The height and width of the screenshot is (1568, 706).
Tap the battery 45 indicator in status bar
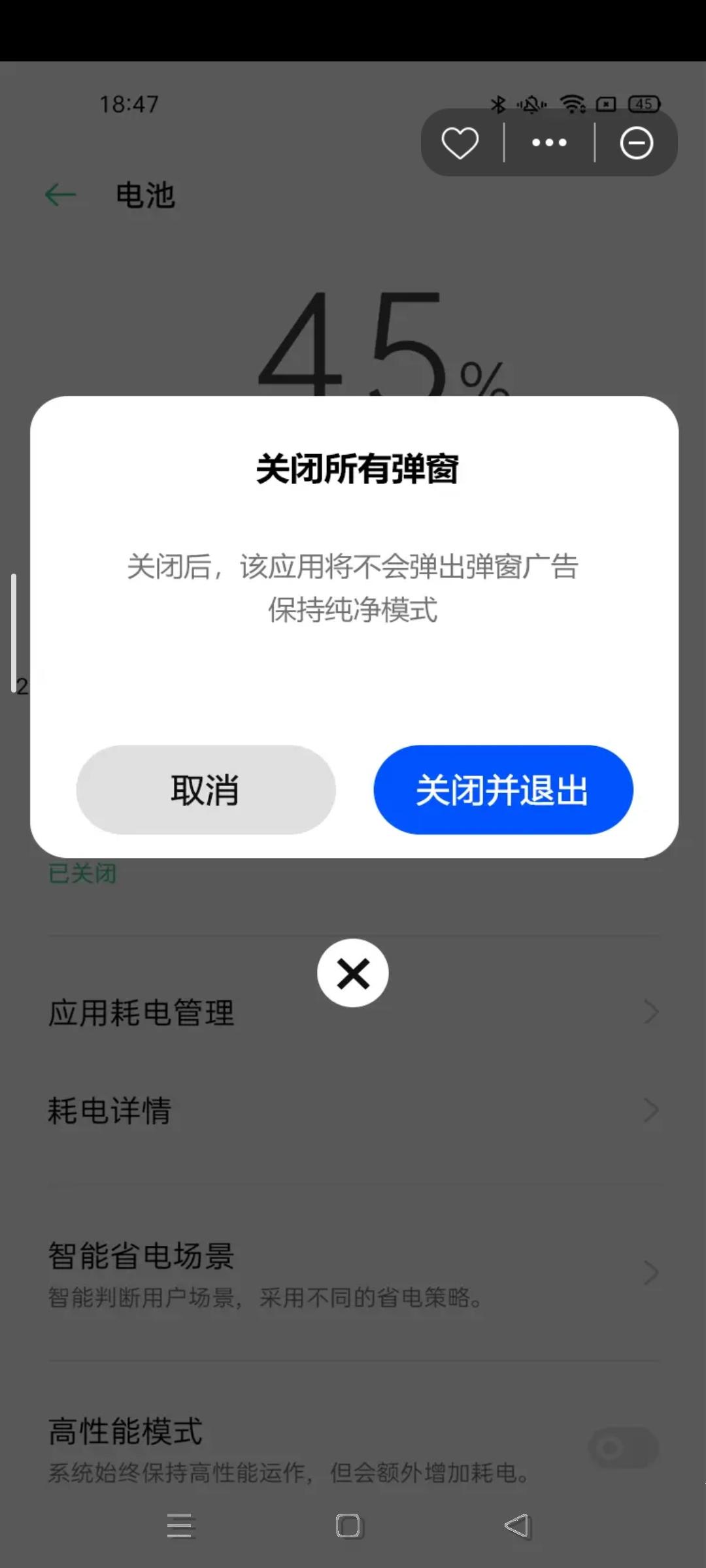643,104
